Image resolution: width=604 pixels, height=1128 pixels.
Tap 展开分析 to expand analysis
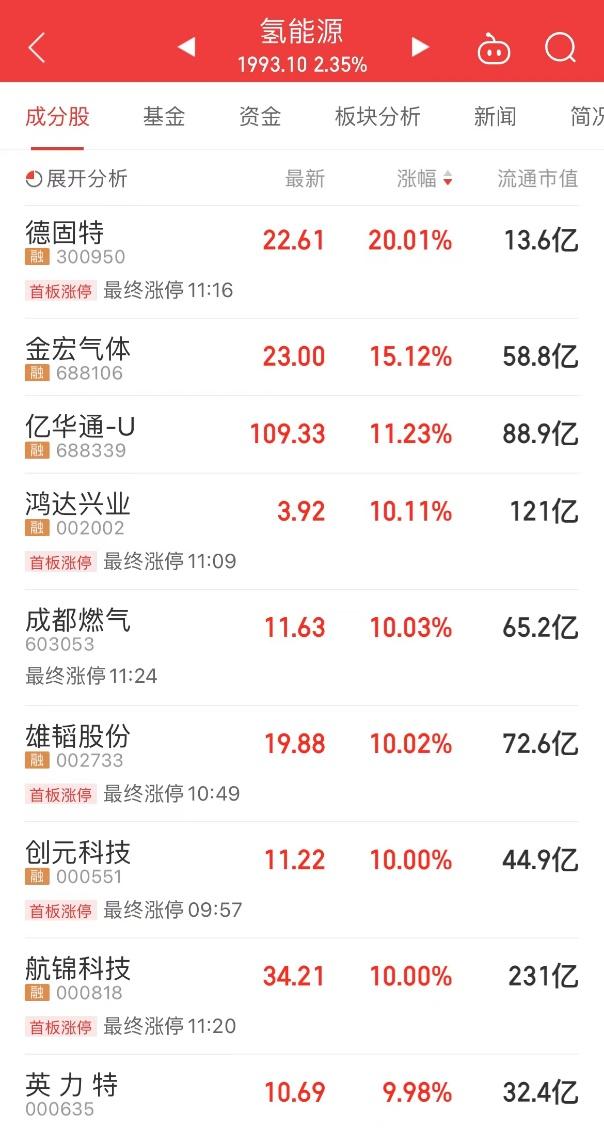76,179
